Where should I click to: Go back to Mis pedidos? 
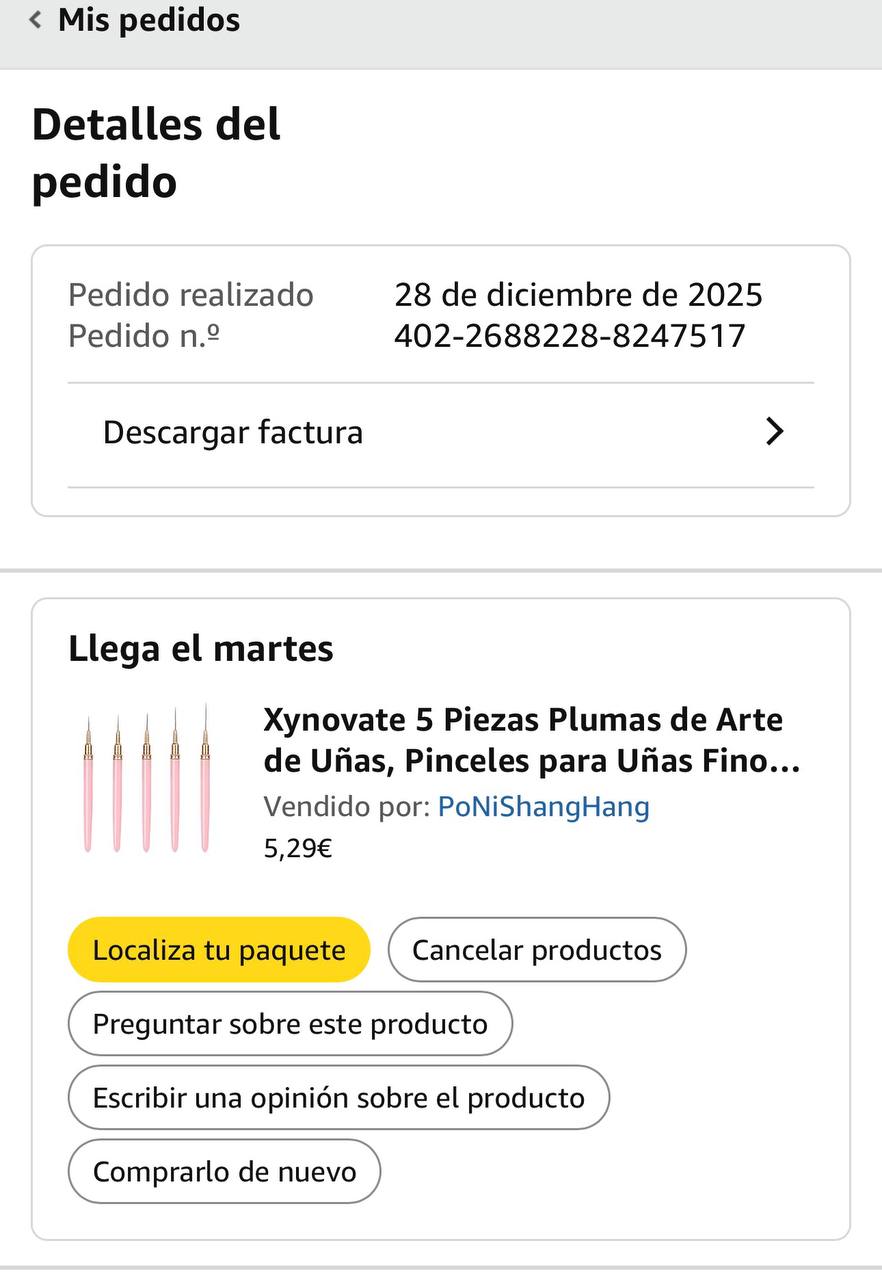(x=136, y=20)
